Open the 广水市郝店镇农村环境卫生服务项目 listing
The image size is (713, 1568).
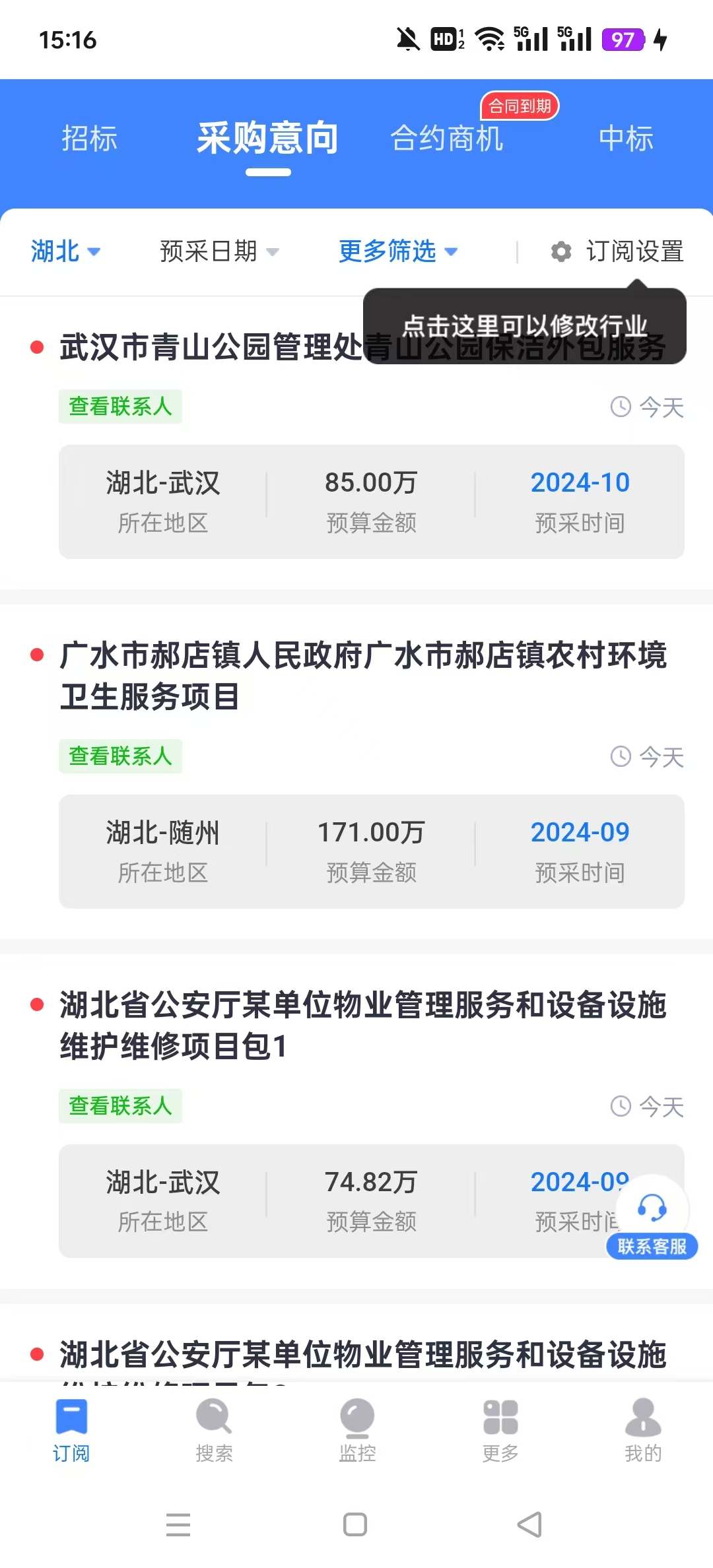pos(363,675)
